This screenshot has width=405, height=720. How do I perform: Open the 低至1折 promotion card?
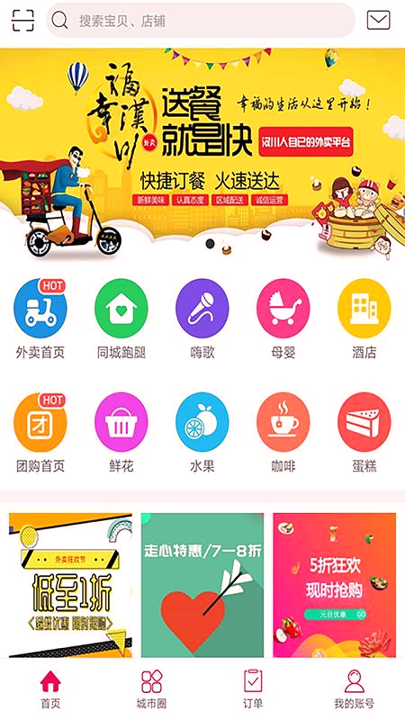coord(70,585)
